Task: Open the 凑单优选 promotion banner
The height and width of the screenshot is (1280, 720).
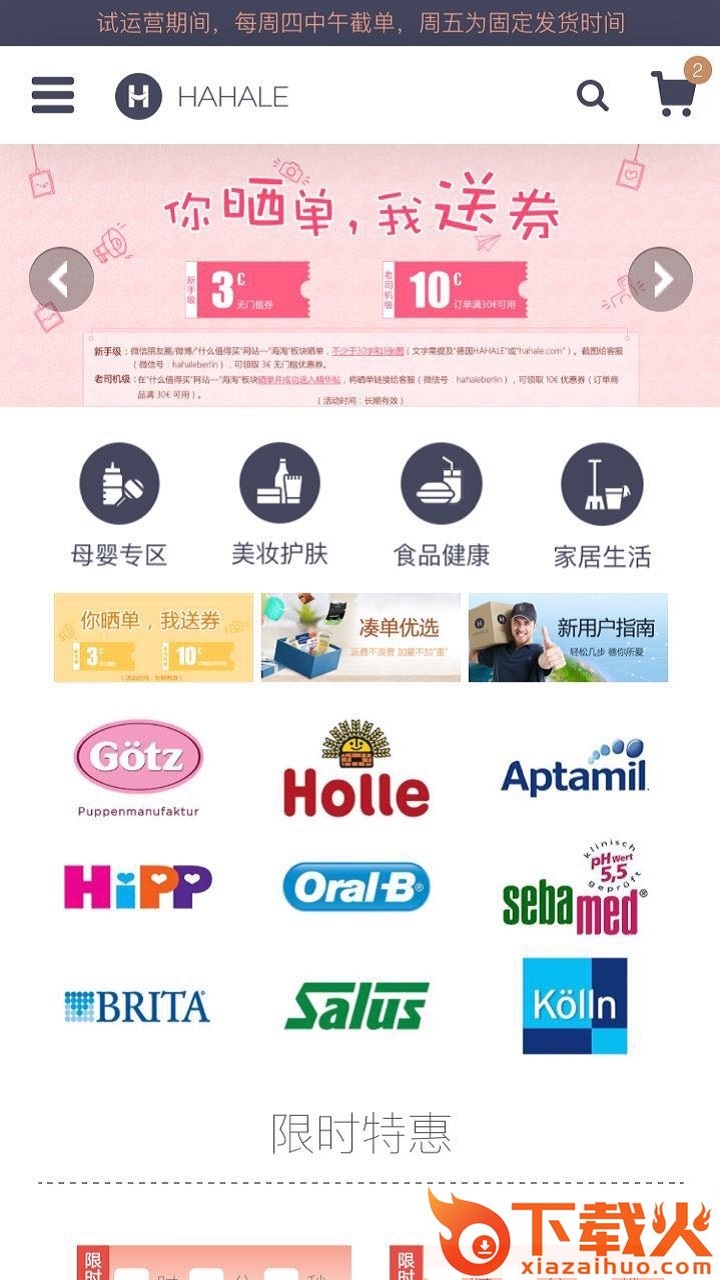Action: tap(361, 637)
